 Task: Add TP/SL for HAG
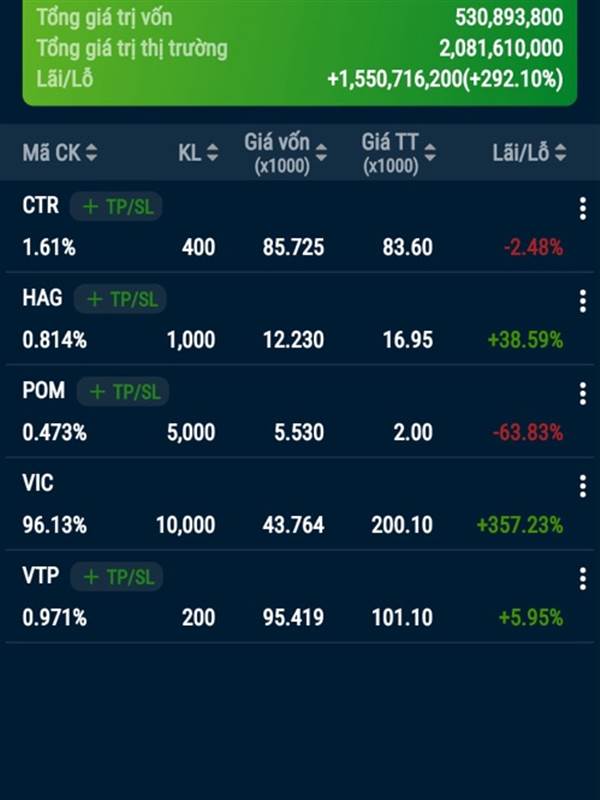[121, 298]
